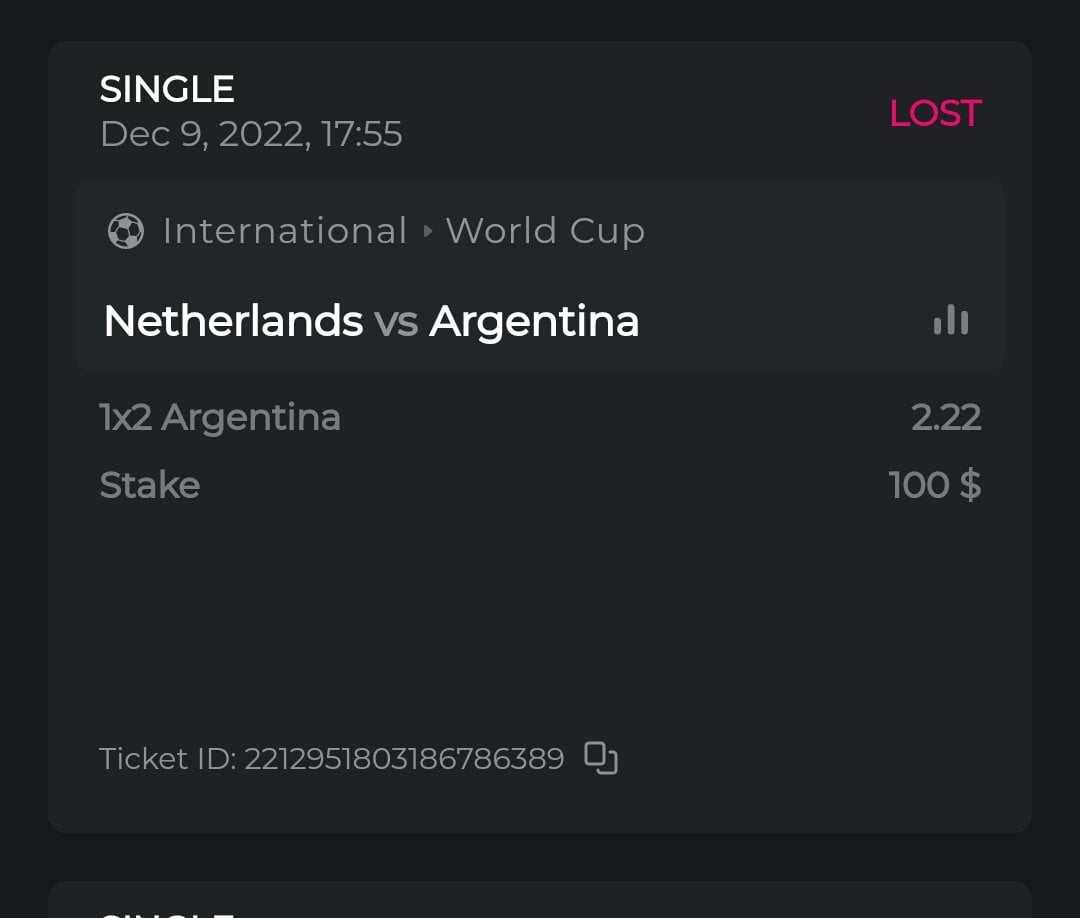Open match statistics for Netherlands vs Argentina

(950, 321)
